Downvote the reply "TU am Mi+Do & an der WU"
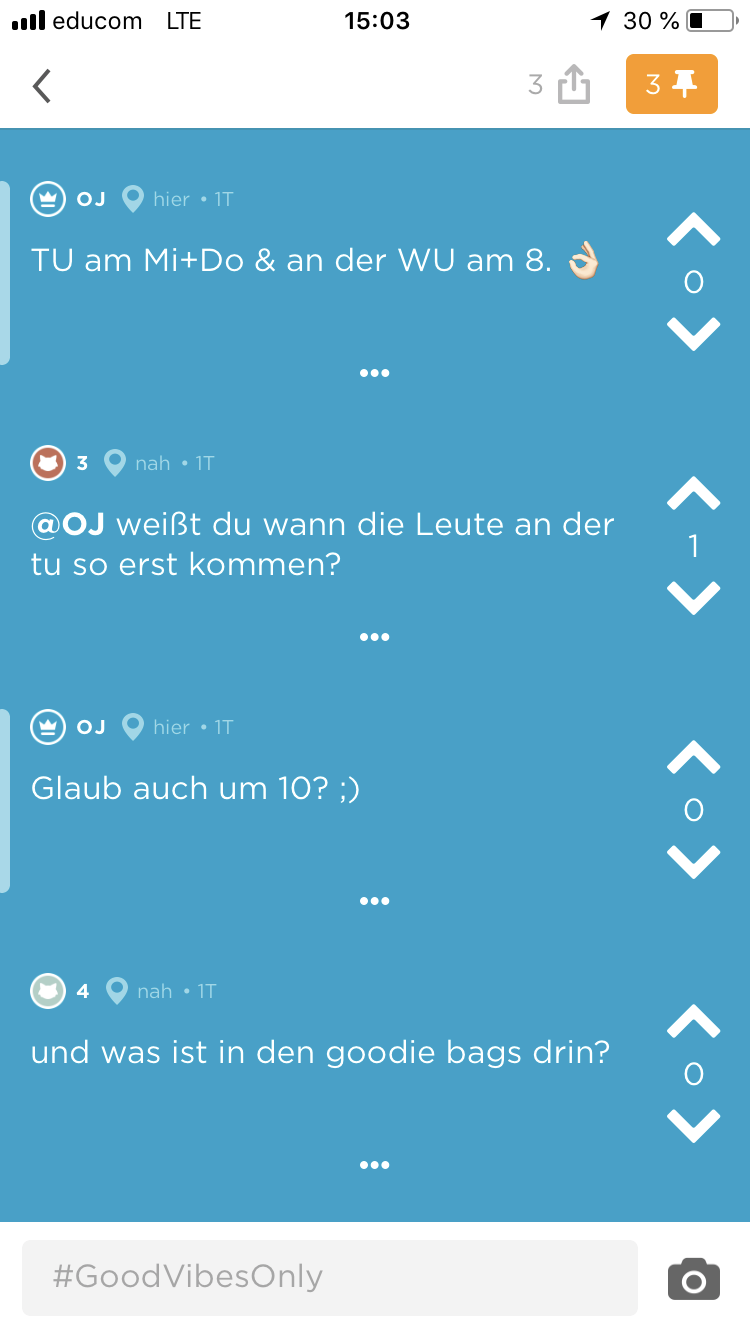This screenshot has height=1334, width=750. pyautogui.click(x=693, y=333)
